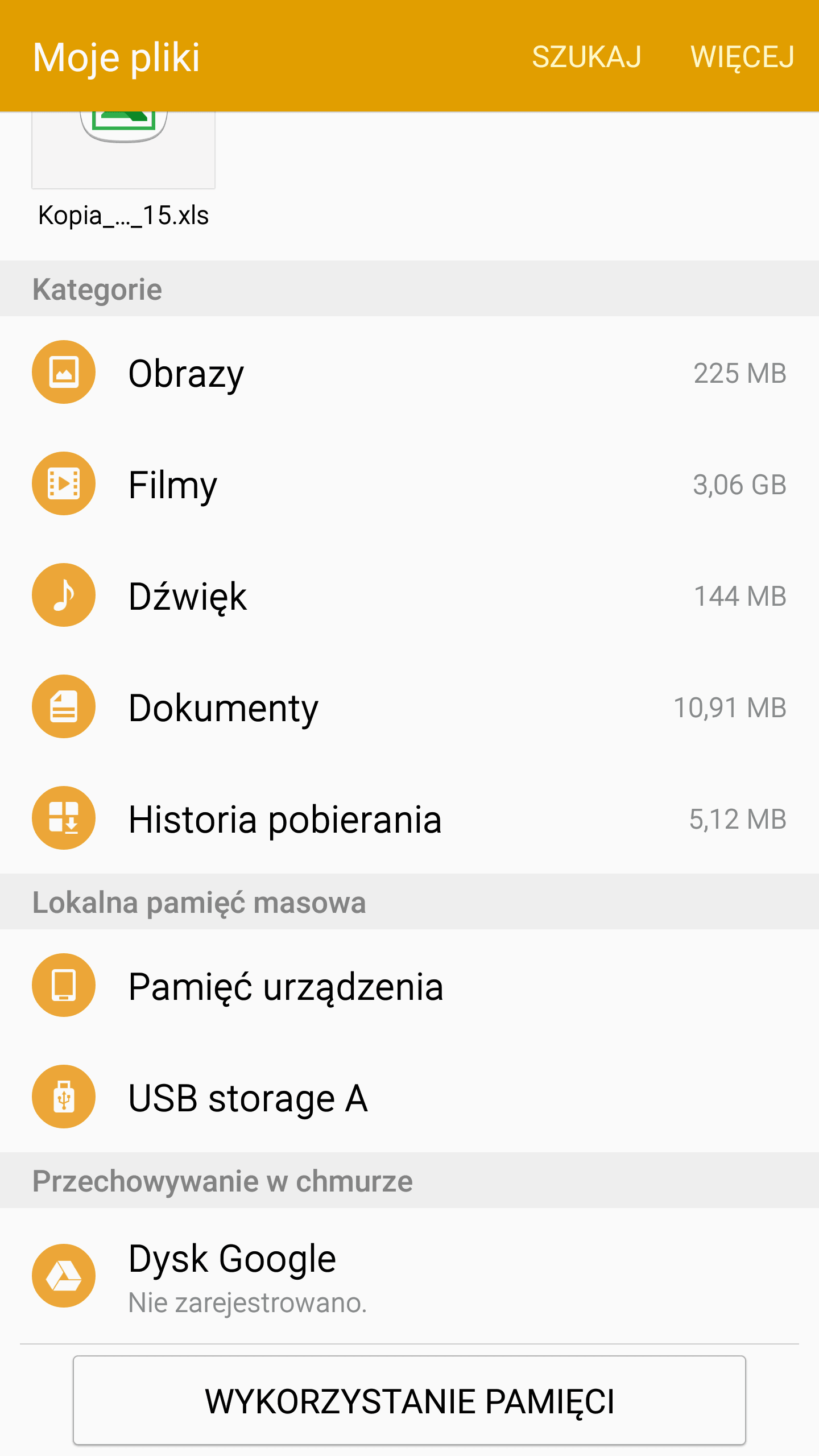The height and width of the screenshot is (1456, 819).
Task: Tap the WYKORZYSTANIE PAMIĘCI button
Action: tap(409, 1400)
